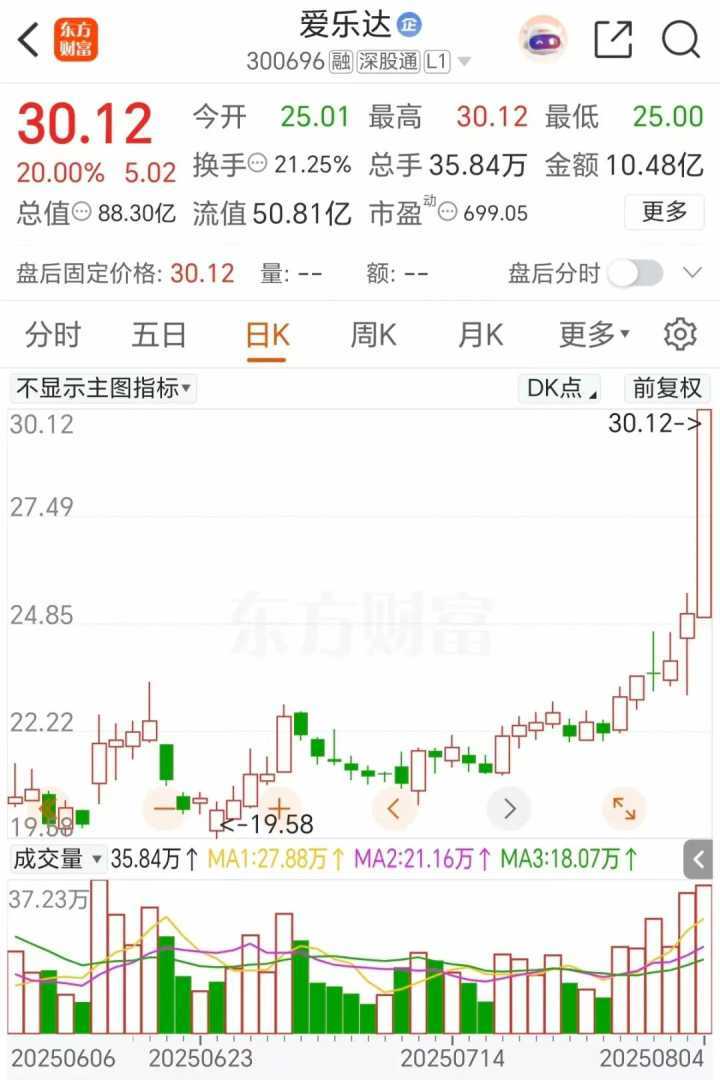Switch to the 五日 chart tab
Image resolution: width=720 pixels, height=1080 pixels.
pyautogui.click(x=159, y=335)
